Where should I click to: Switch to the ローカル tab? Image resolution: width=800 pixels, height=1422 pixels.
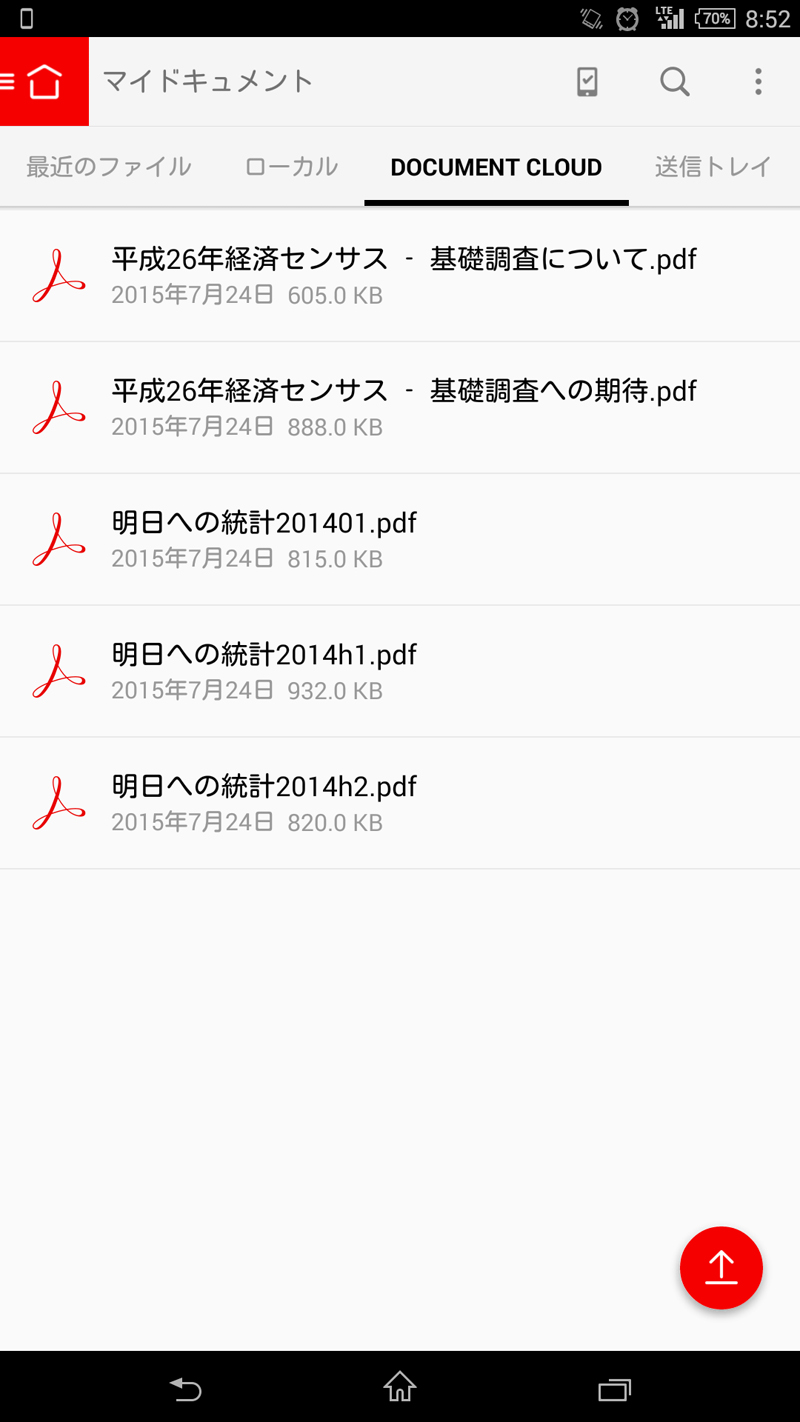291,167
